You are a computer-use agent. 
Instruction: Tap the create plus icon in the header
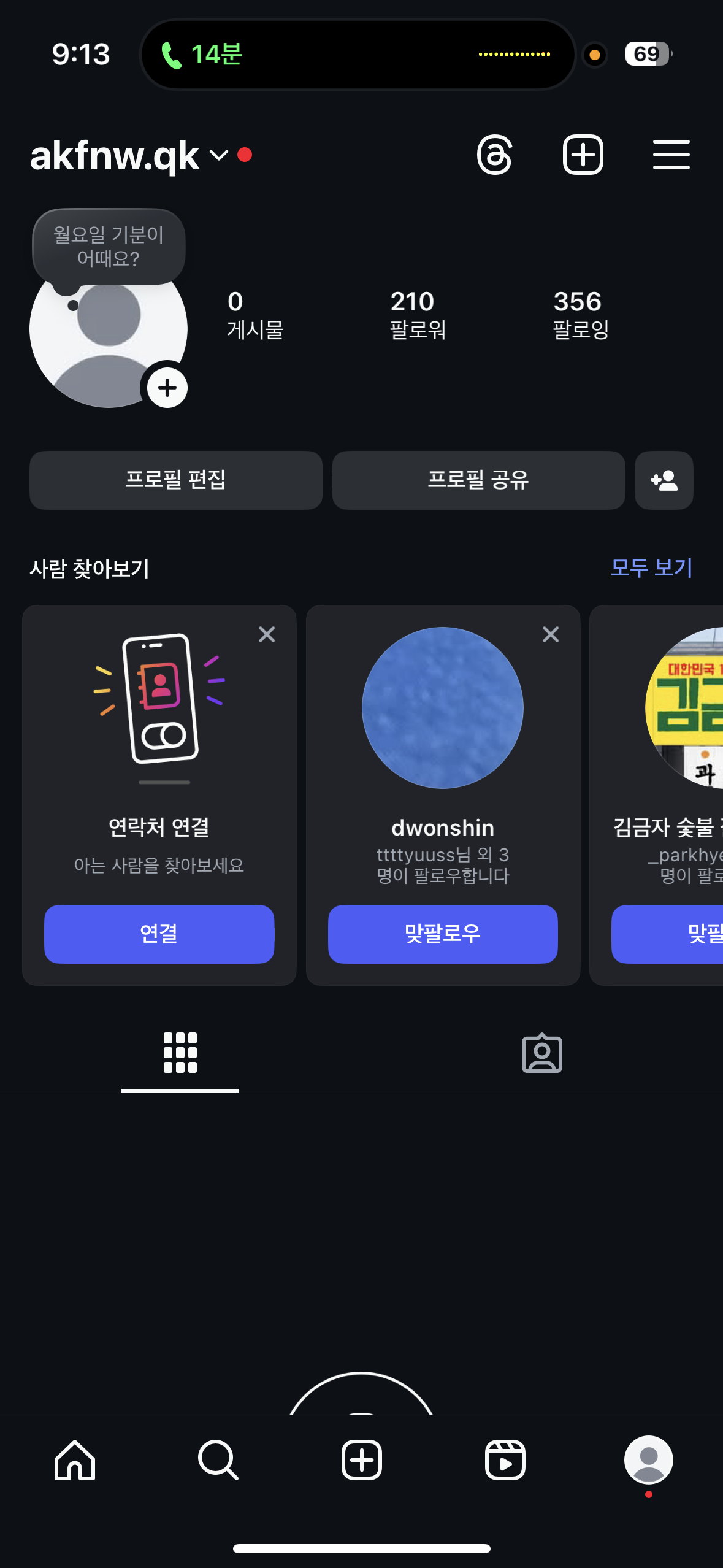click(x=583, y=155)
